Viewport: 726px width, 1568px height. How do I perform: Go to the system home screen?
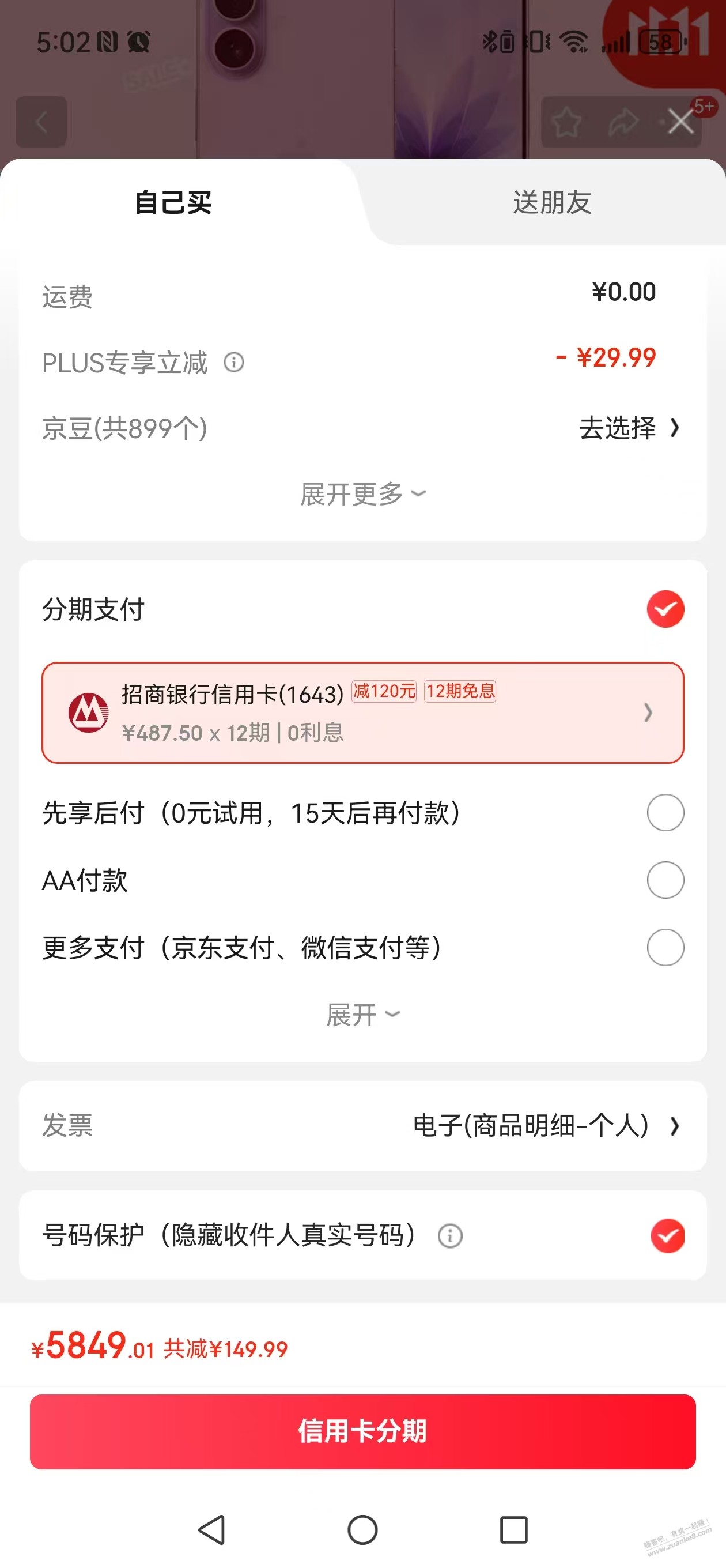tap(362, 1529)
